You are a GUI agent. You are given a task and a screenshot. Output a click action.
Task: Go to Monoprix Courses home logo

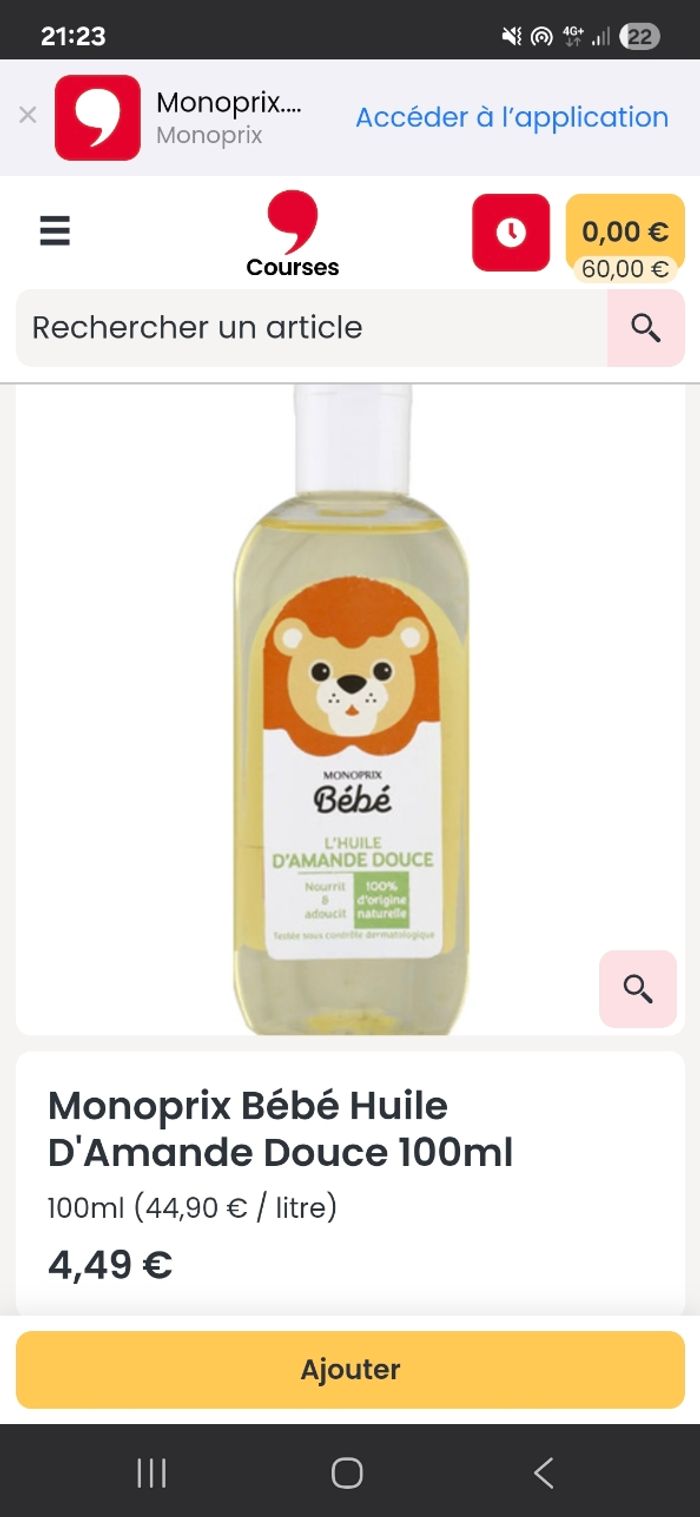[292, 236]
